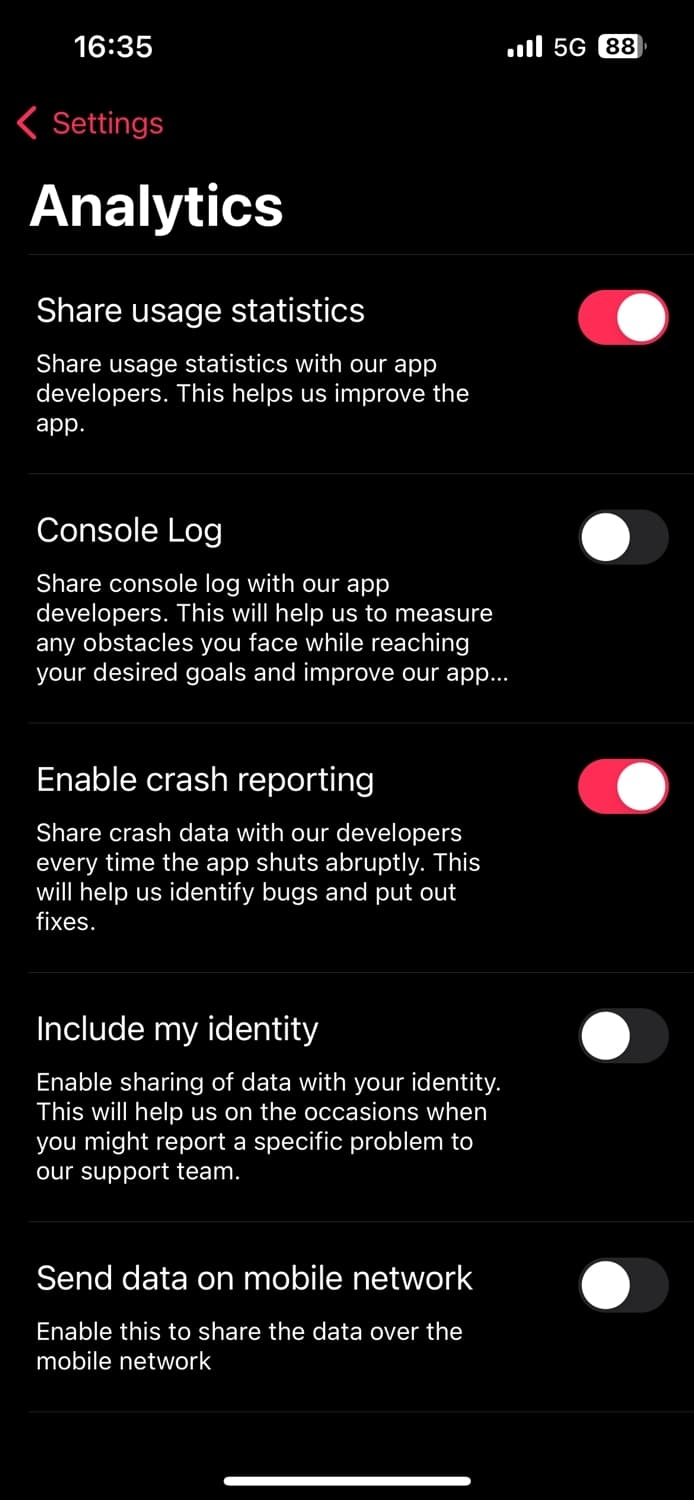
Task: Toggle on Include my identity
Action: (622, 1036)
